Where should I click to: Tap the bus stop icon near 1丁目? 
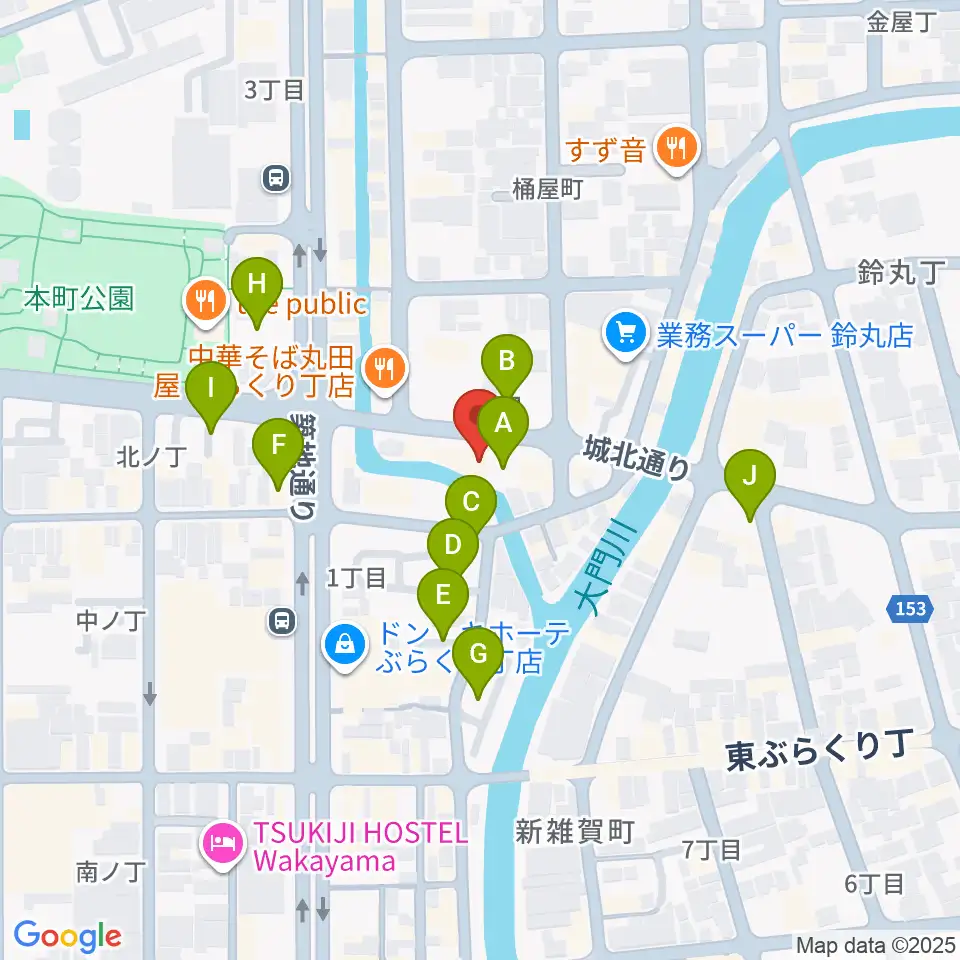coord(282,622)
